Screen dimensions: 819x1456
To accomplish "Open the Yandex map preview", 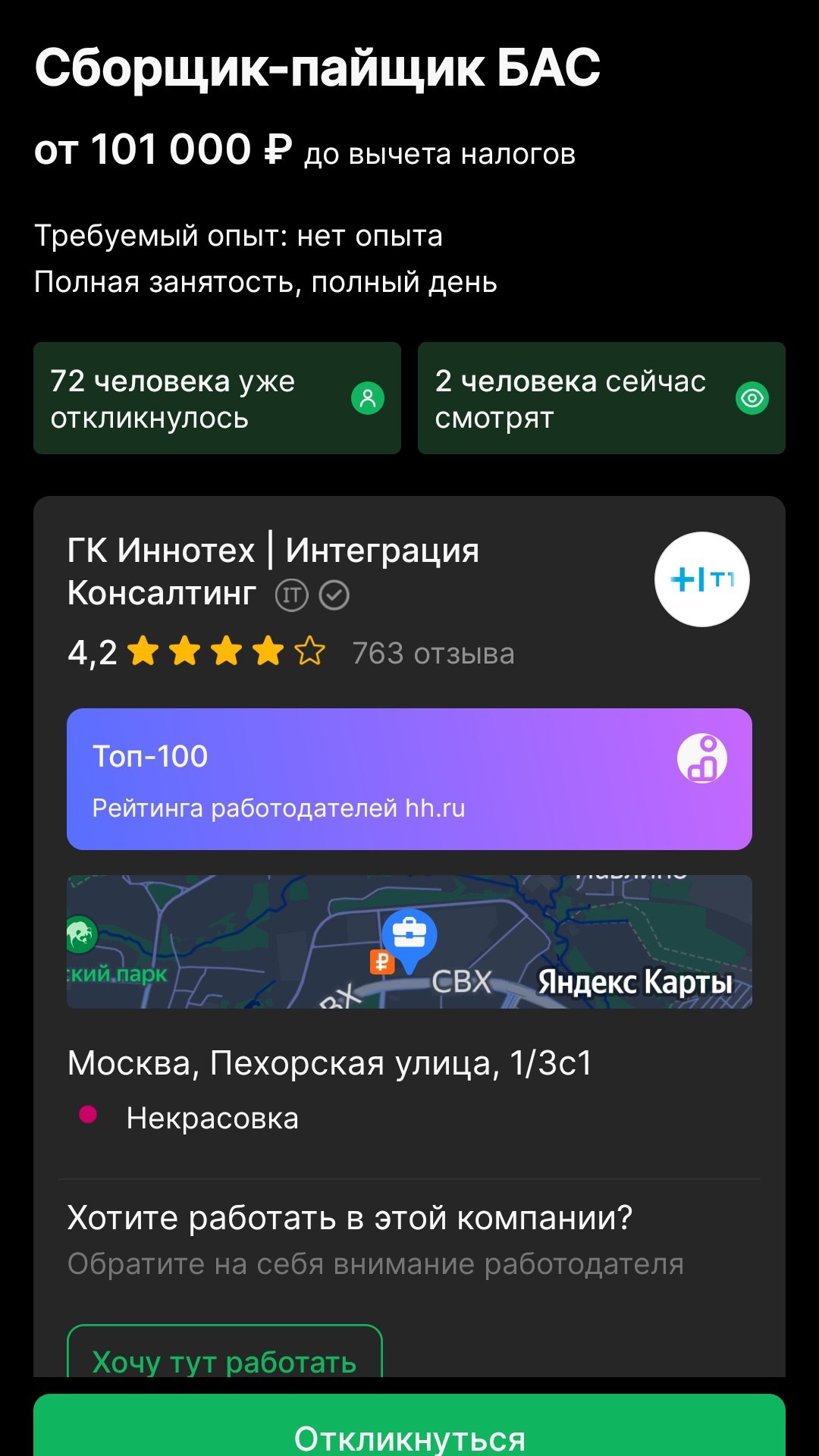I will (409, 942).
